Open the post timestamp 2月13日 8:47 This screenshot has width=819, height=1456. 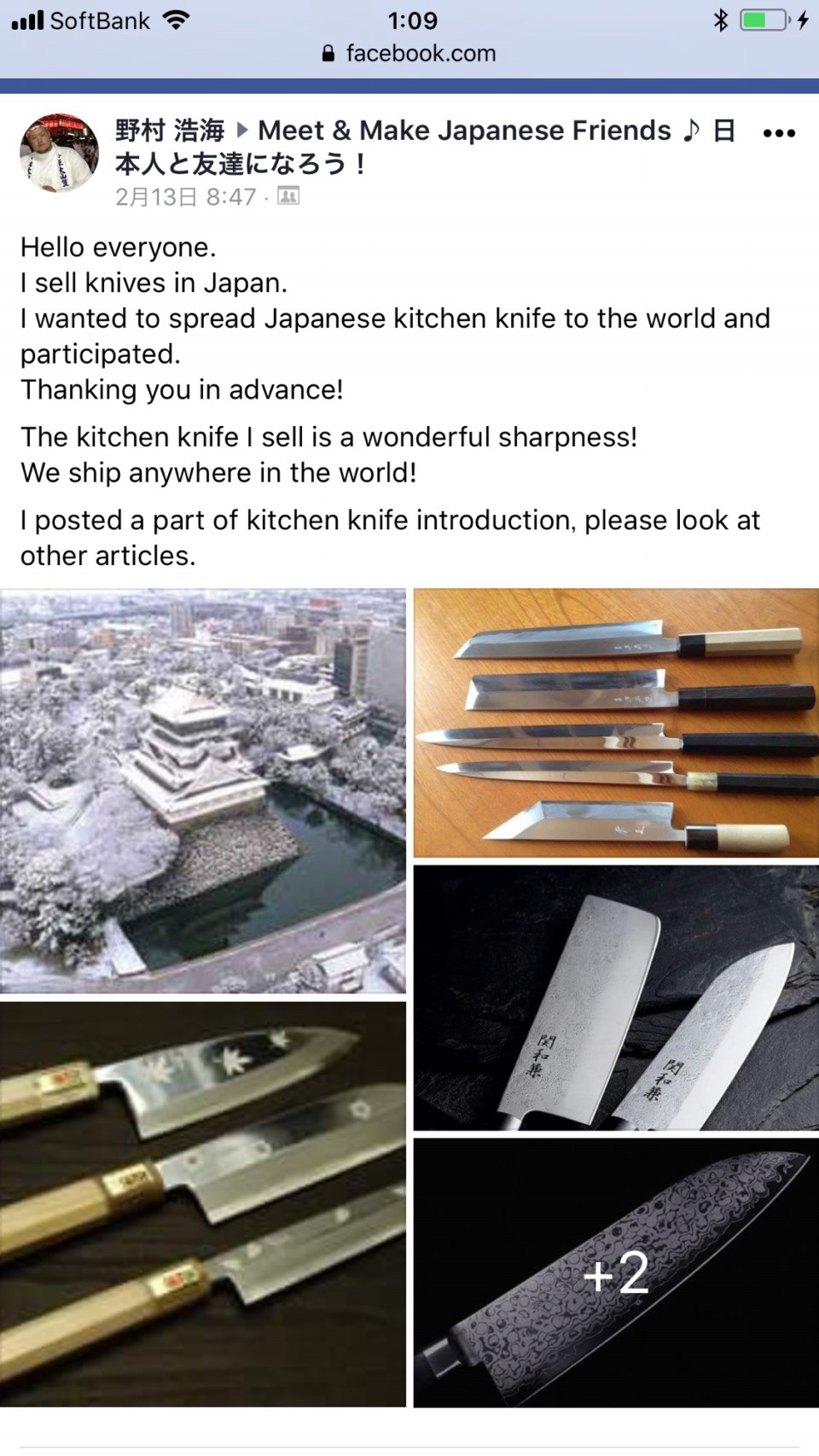185,197
